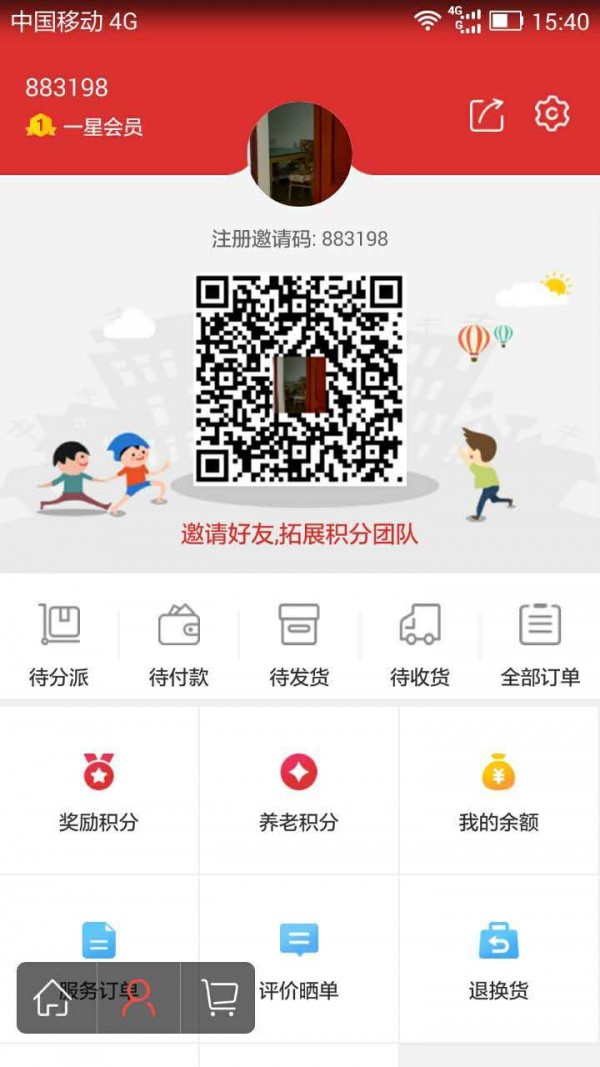The height and width of the screenshot is (1067, 600).
Task: Select the profile icon in floating bar
Action: (138, 997)
